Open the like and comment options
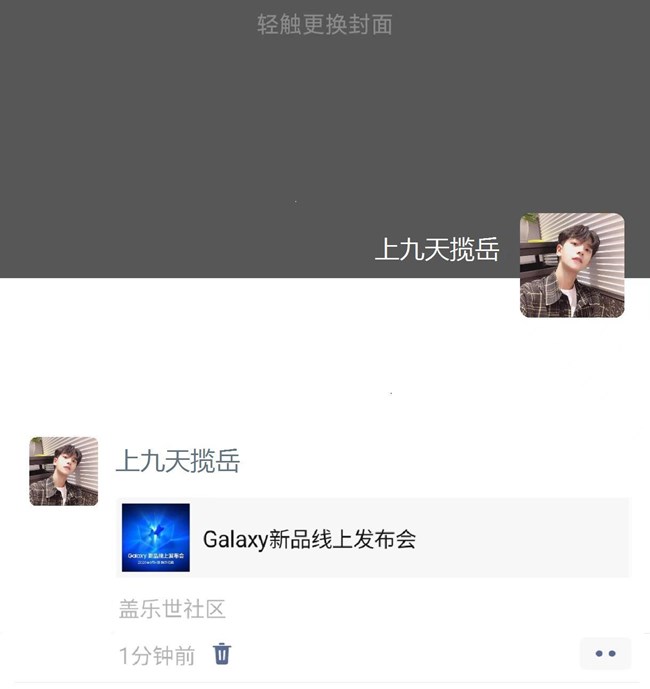The height and width of the screenshot is (689, 650). pos(605,653)
